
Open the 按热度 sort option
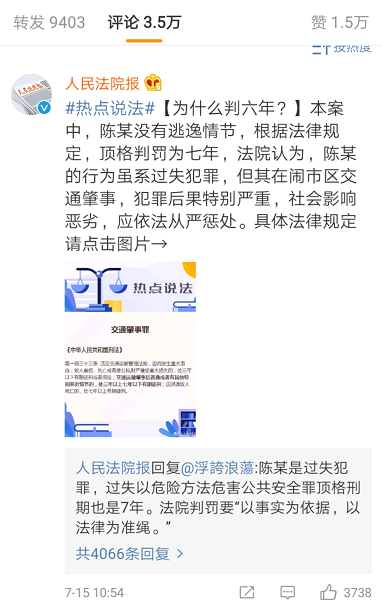(342, 48)
